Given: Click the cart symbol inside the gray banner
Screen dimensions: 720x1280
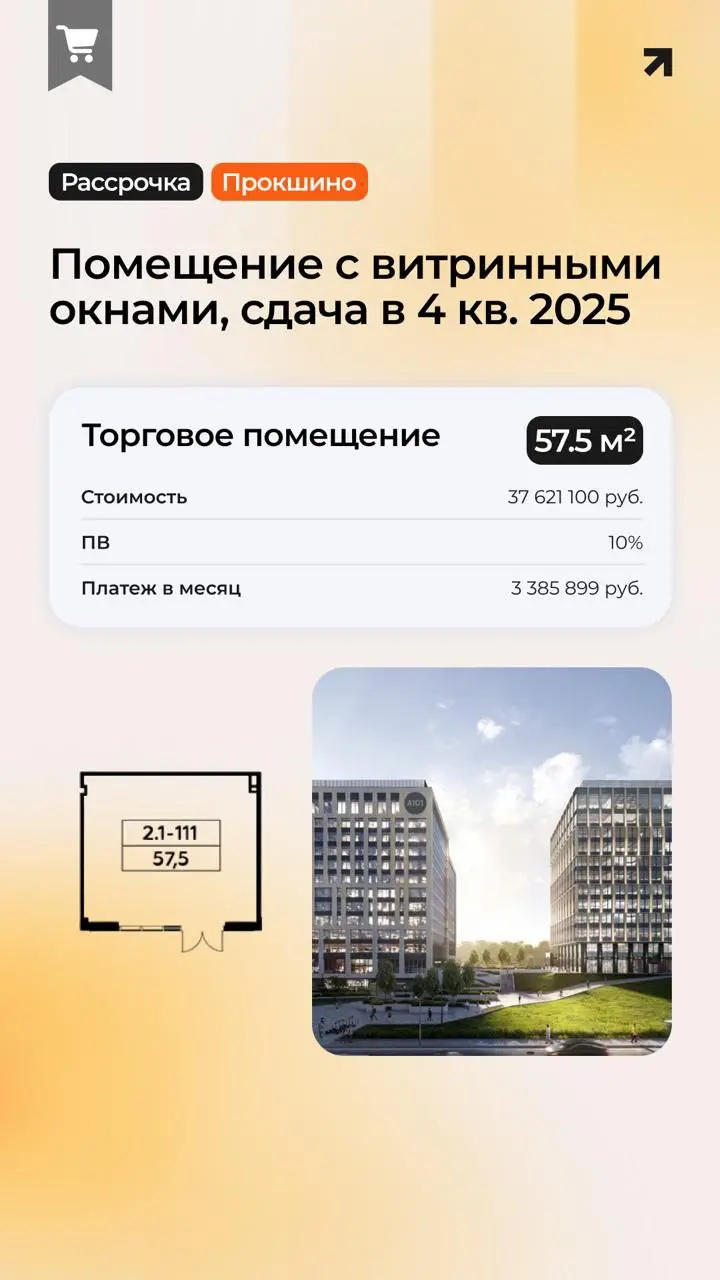Looking at the screenshot, I should point(77,45).
